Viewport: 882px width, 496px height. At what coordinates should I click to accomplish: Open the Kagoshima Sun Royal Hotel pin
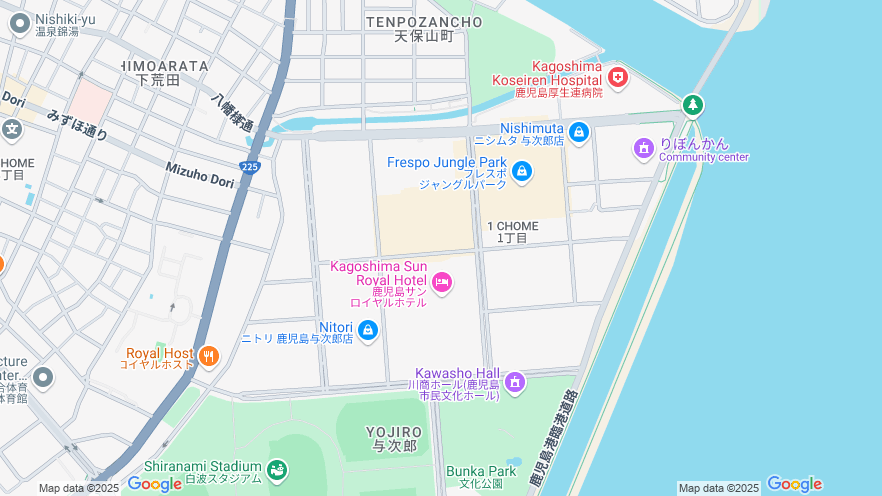(x=442, y=284)
